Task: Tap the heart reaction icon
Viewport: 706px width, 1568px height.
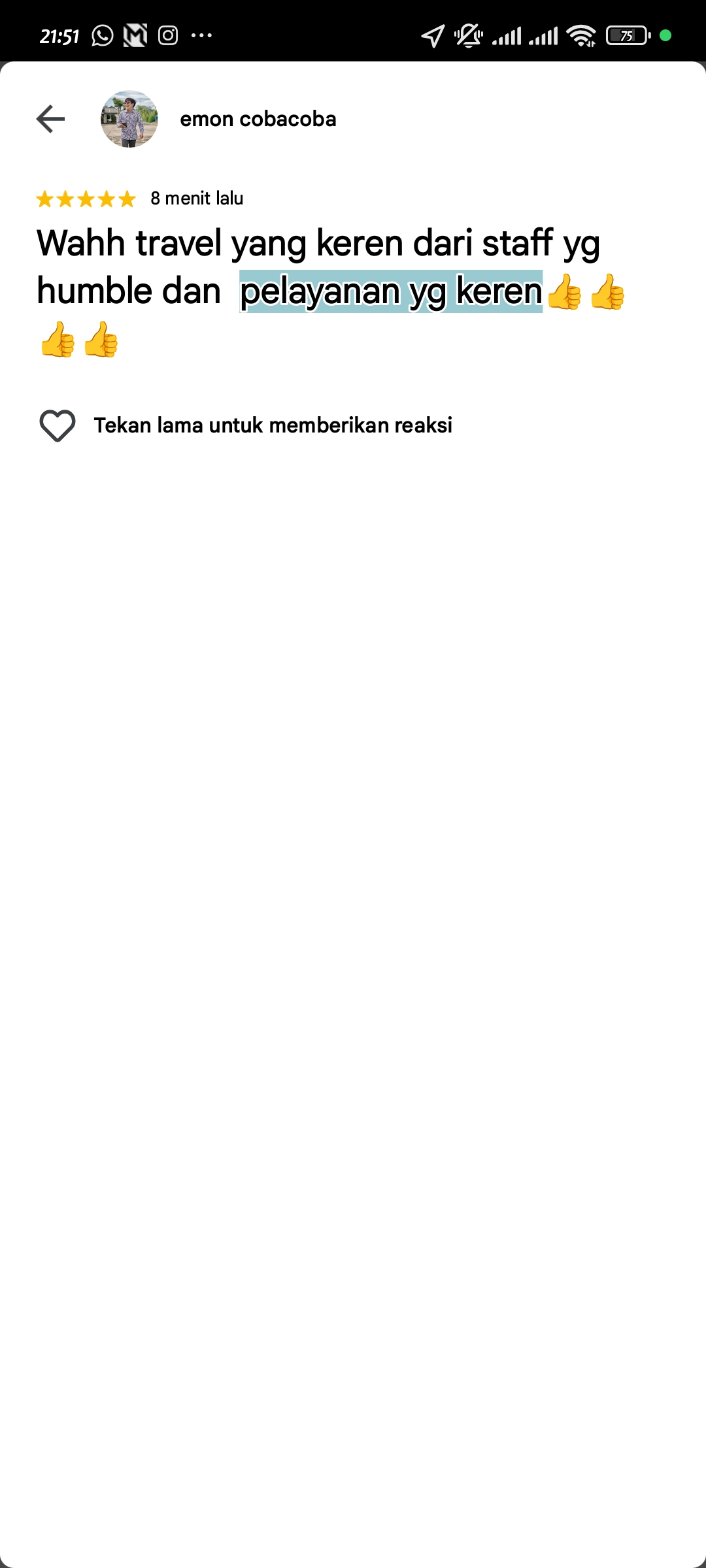Action: coord(58,425)
